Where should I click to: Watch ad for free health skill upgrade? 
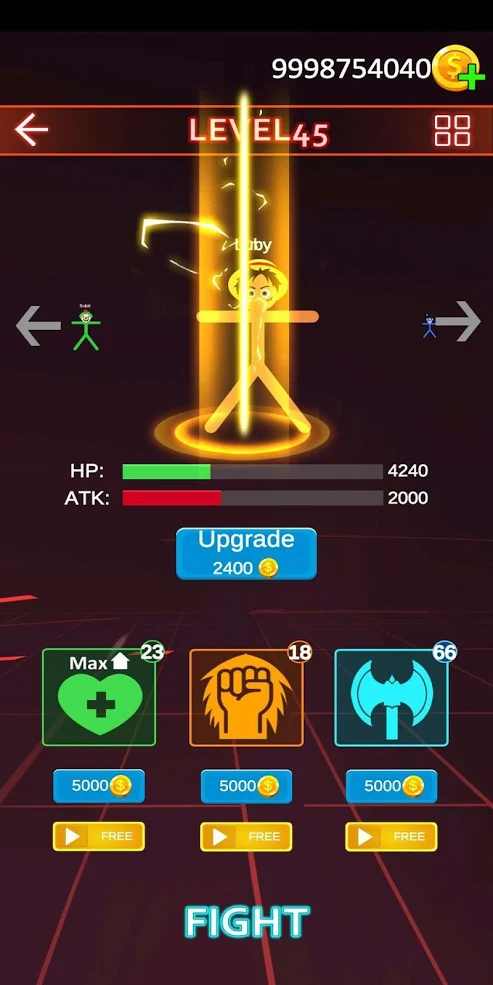[x=99, y=837]
